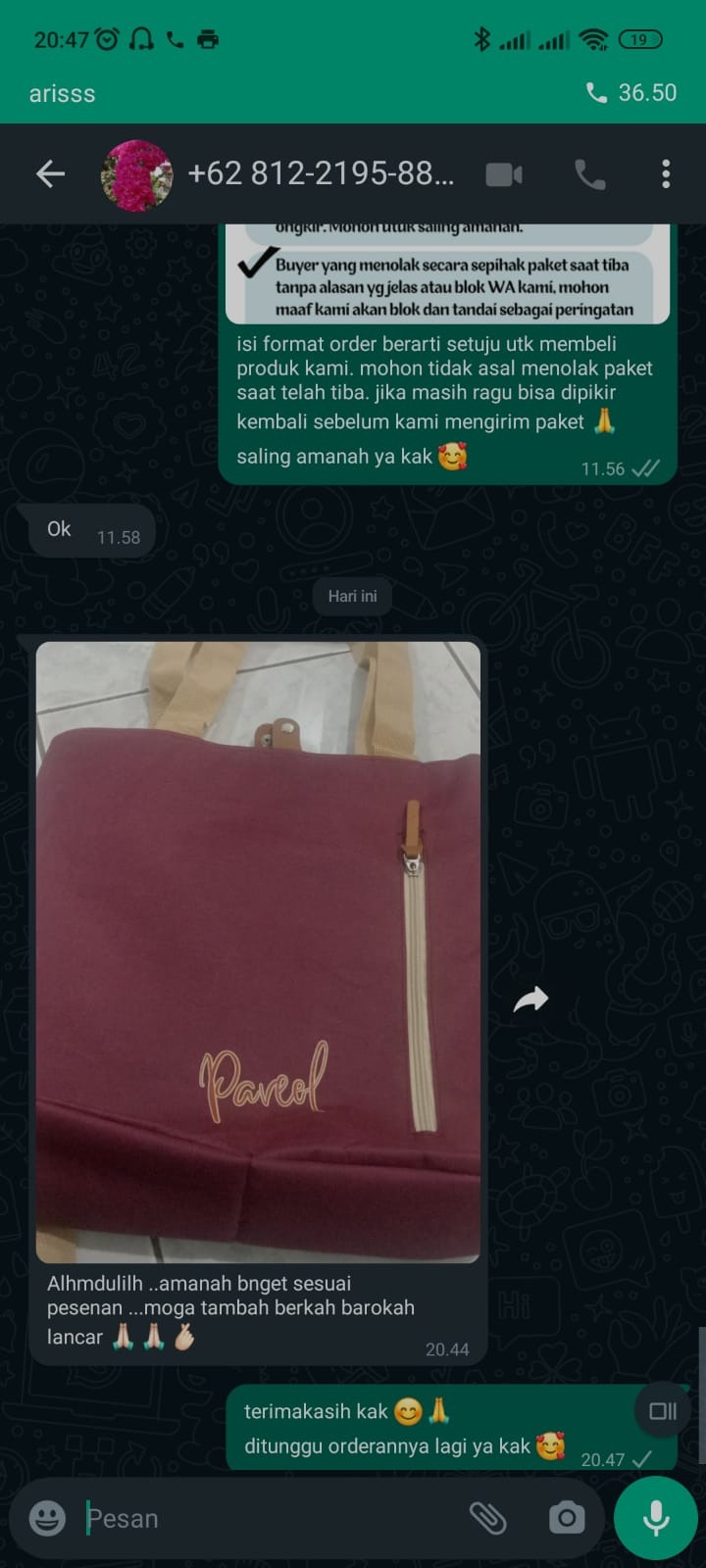Start a video call

tap(504, 174)
